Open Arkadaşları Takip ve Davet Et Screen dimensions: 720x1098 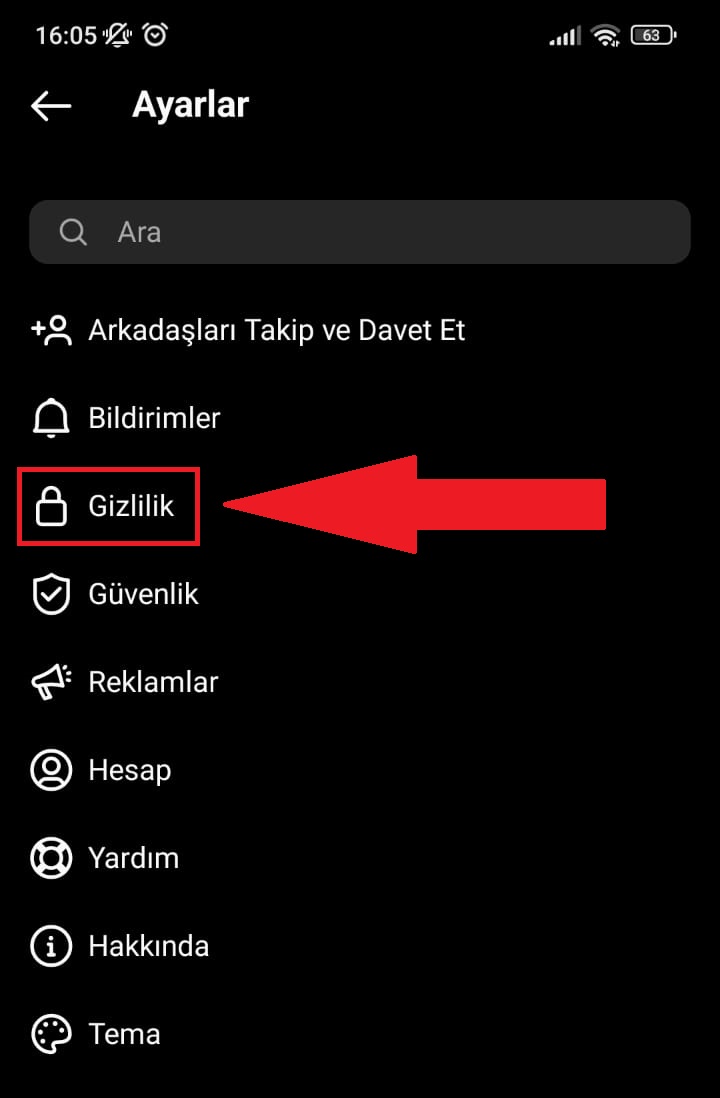(x=276, y=330)
